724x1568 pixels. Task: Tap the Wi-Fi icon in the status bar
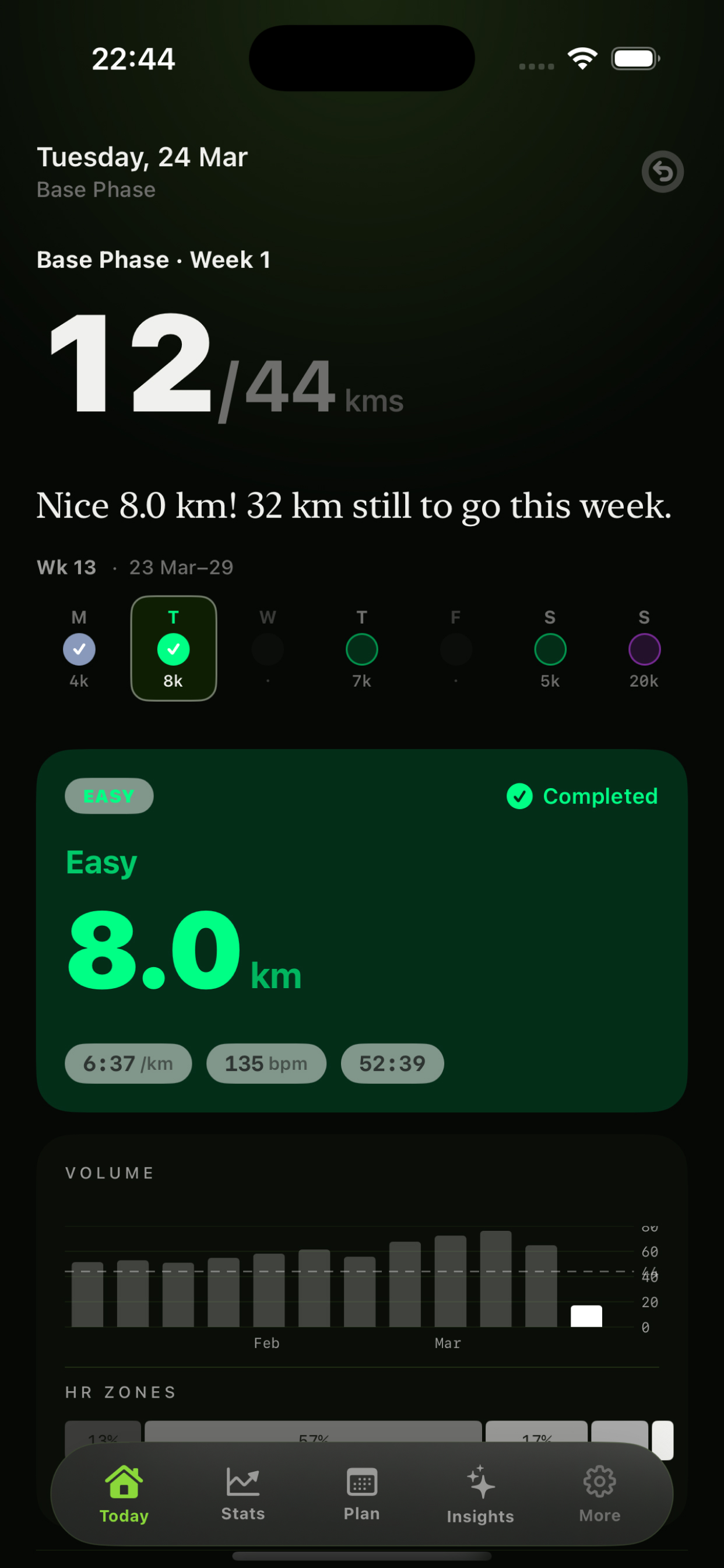pyautogui.click(x=582, y=57)
